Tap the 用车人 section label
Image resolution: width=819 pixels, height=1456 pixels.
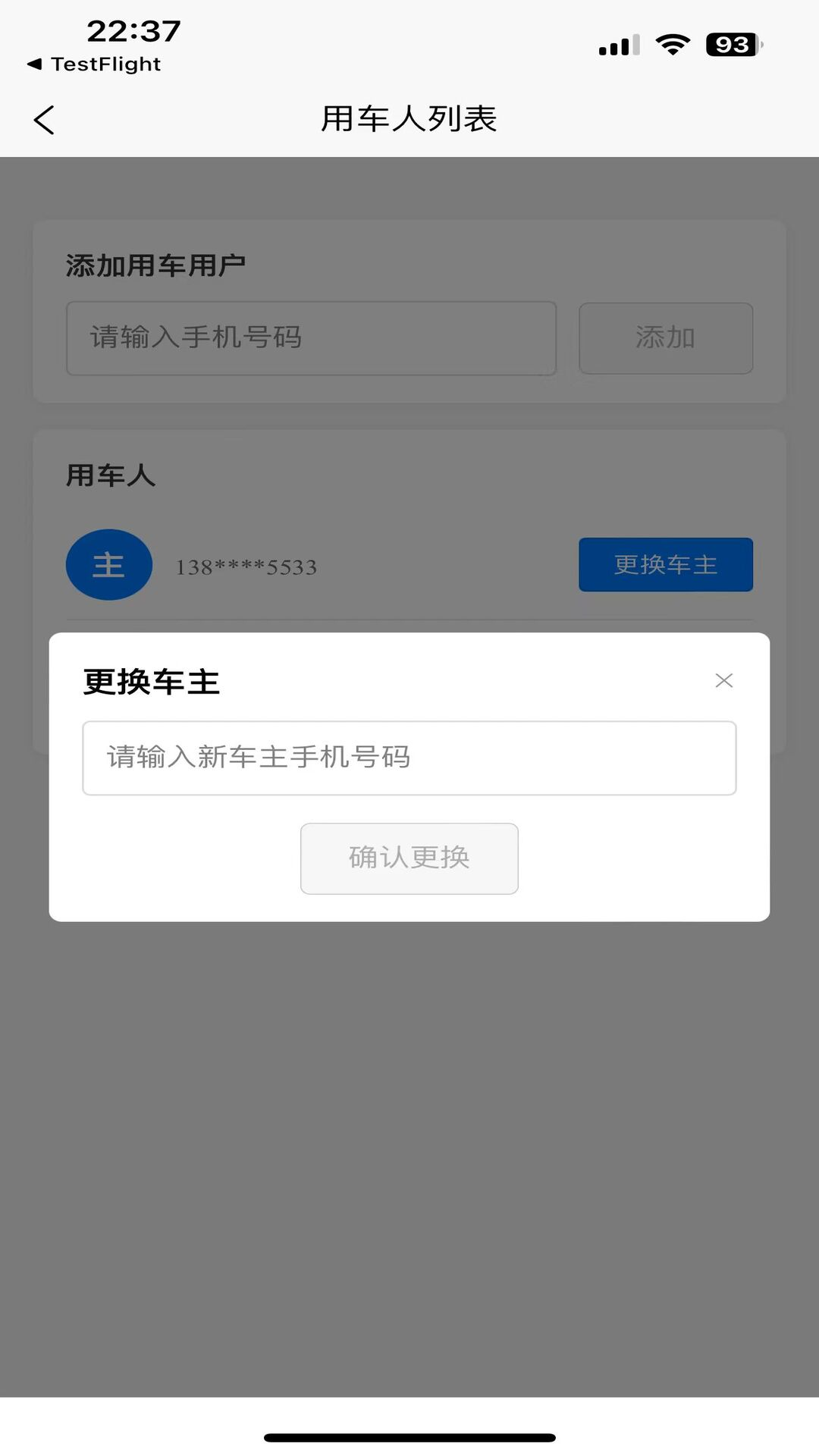coord(109,477)
